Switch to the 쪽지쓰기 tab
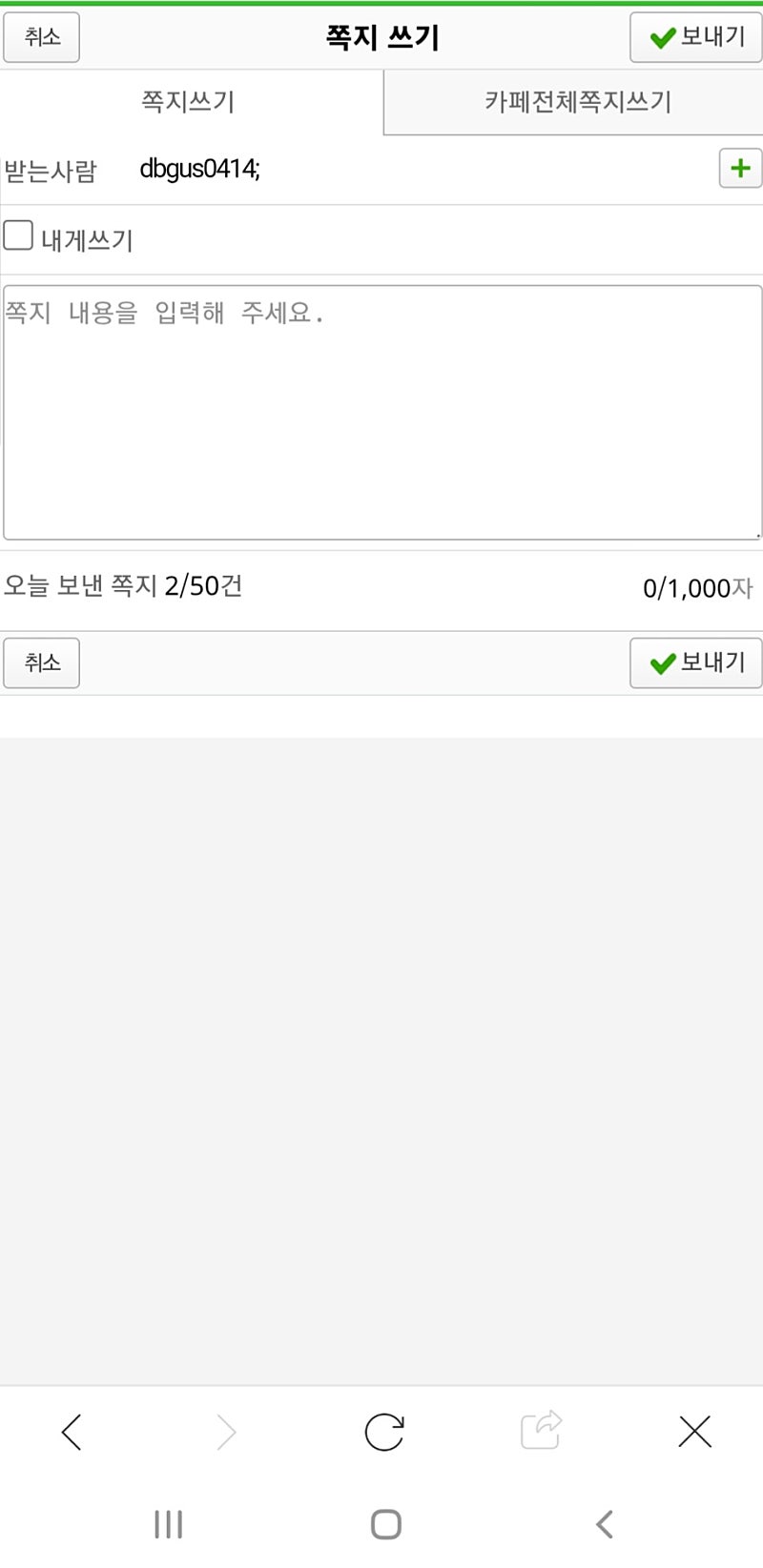Viewport: 763px width, 1568px height. click(189, 102)
